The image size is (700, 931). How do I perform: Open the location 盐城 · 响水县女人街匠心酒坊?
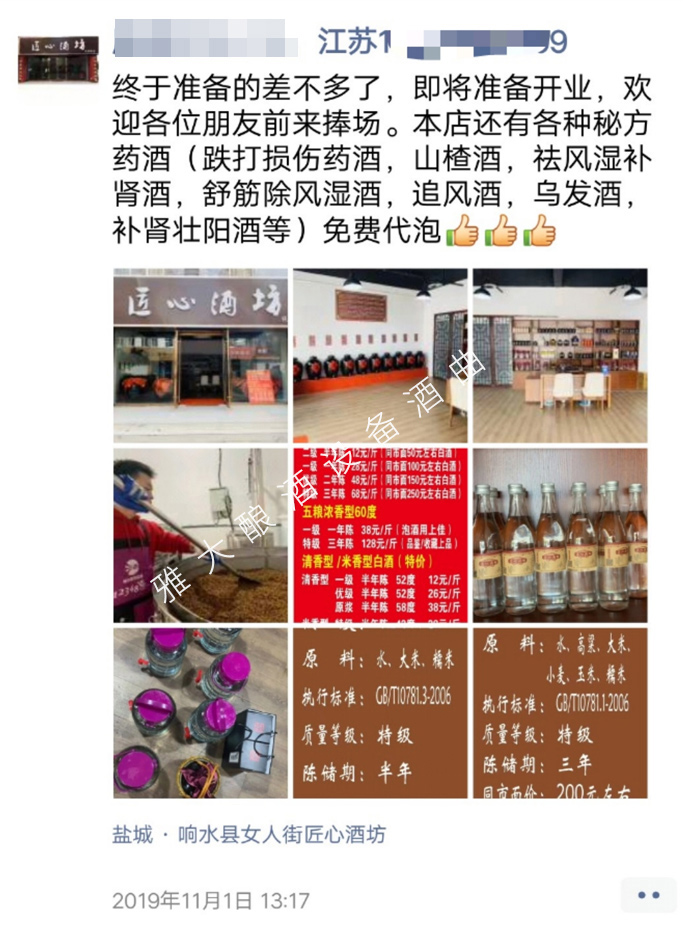[x=248, y=835]
